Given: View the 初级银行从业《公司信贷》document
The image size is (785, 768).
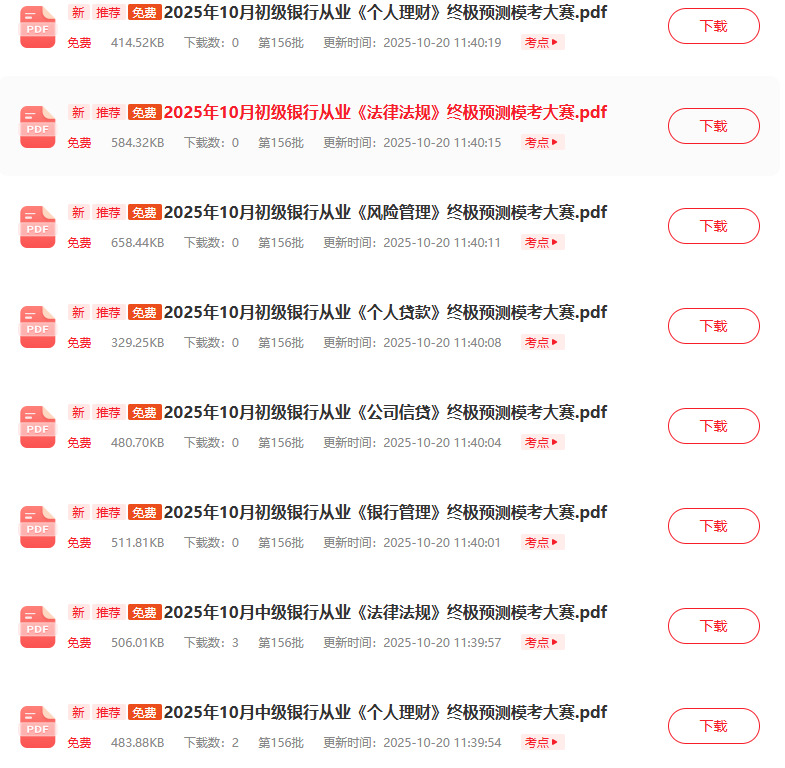Looking at the screenshot, I should [385, 413].
